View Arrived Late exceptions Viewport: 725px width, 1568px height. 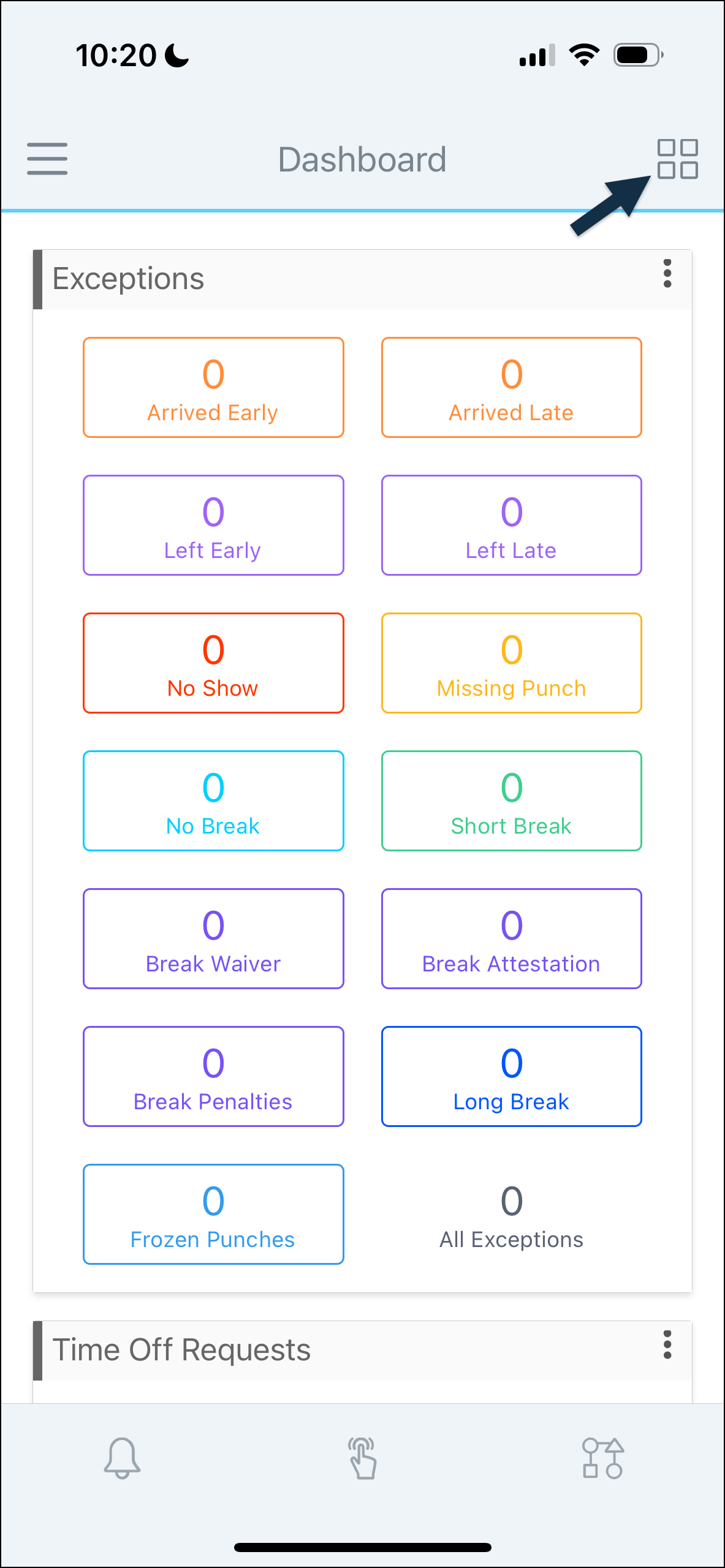pyautogui.click(x=512, y=388)
